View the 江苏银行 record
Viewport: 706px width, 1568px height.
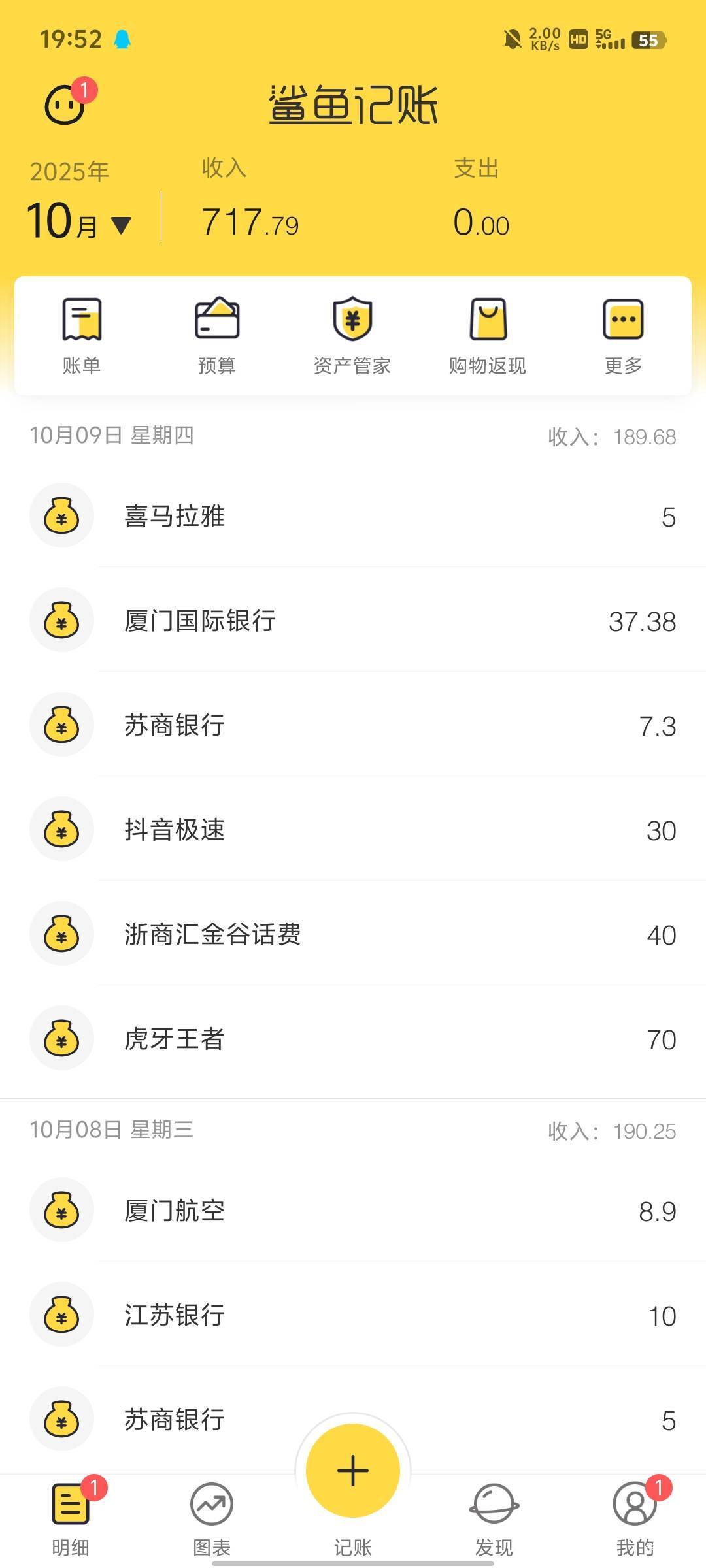click(x=353, y=1315)
